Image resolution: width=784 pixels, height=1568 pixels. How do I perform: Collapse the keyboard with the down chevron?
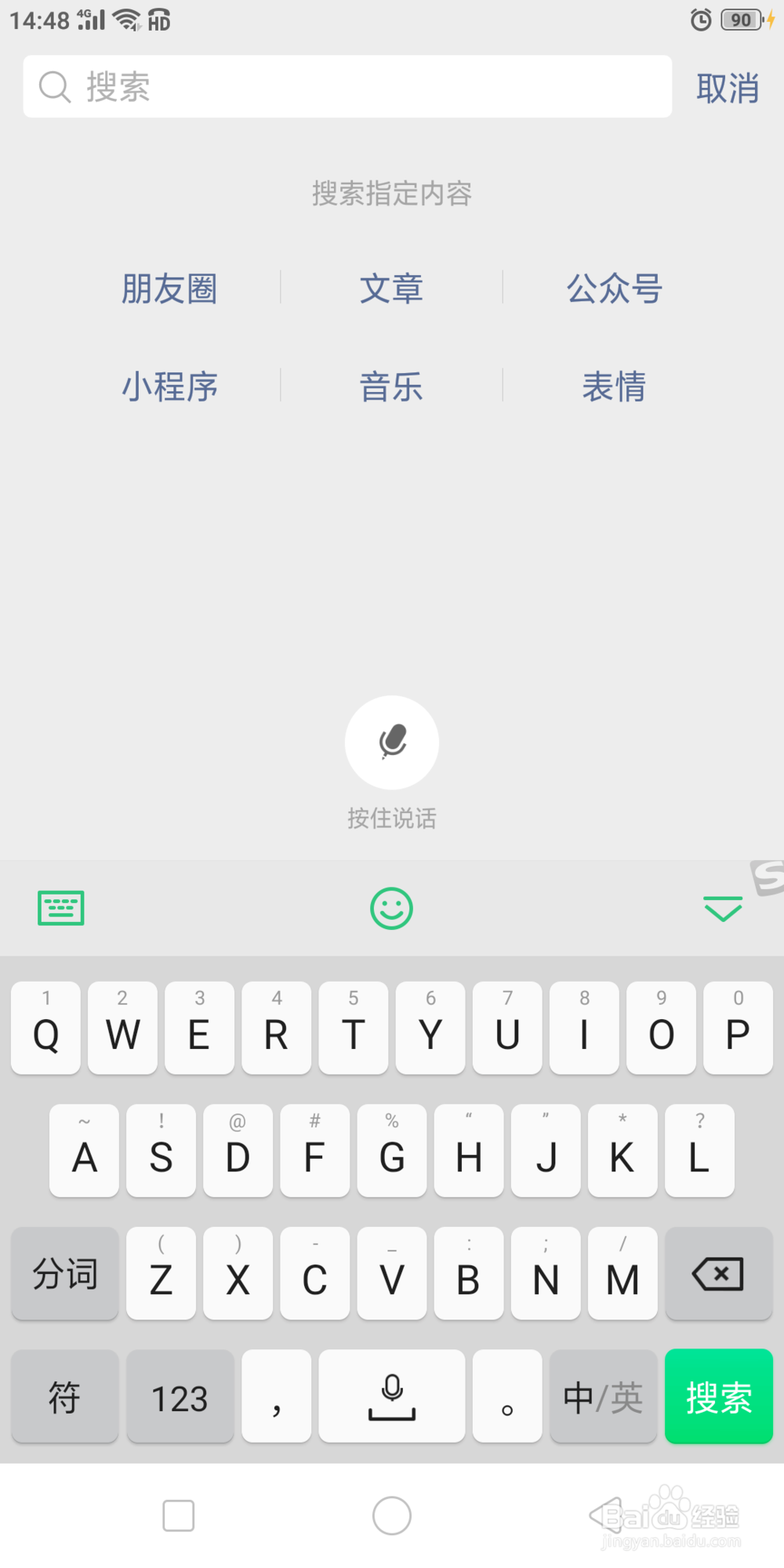722,908
